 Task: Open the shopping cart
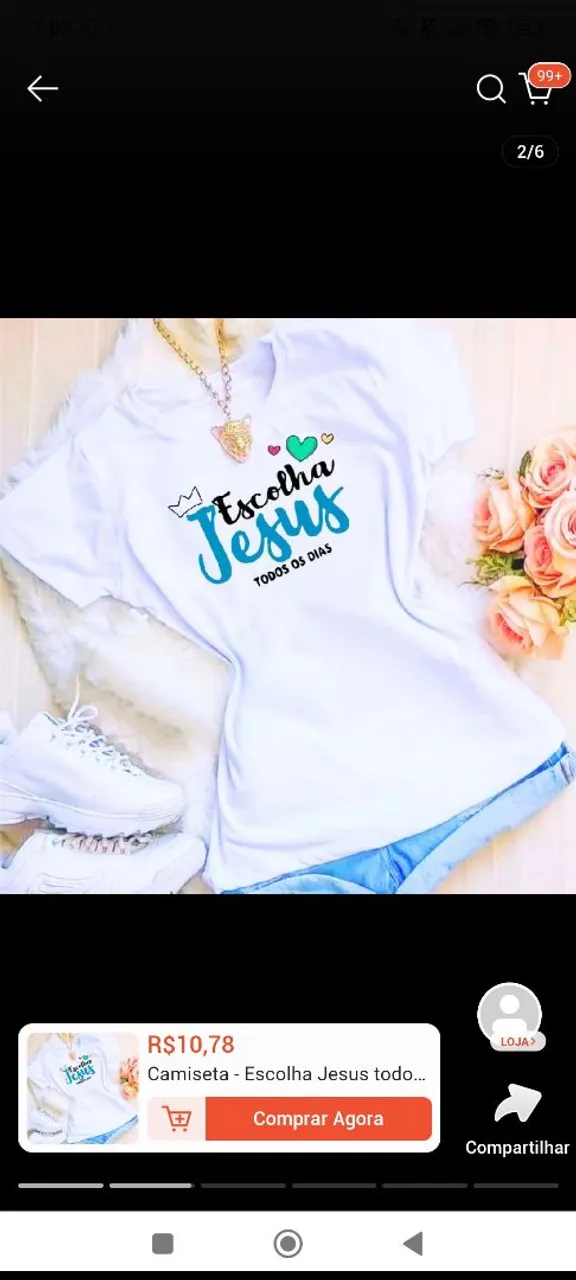point(537,89)
